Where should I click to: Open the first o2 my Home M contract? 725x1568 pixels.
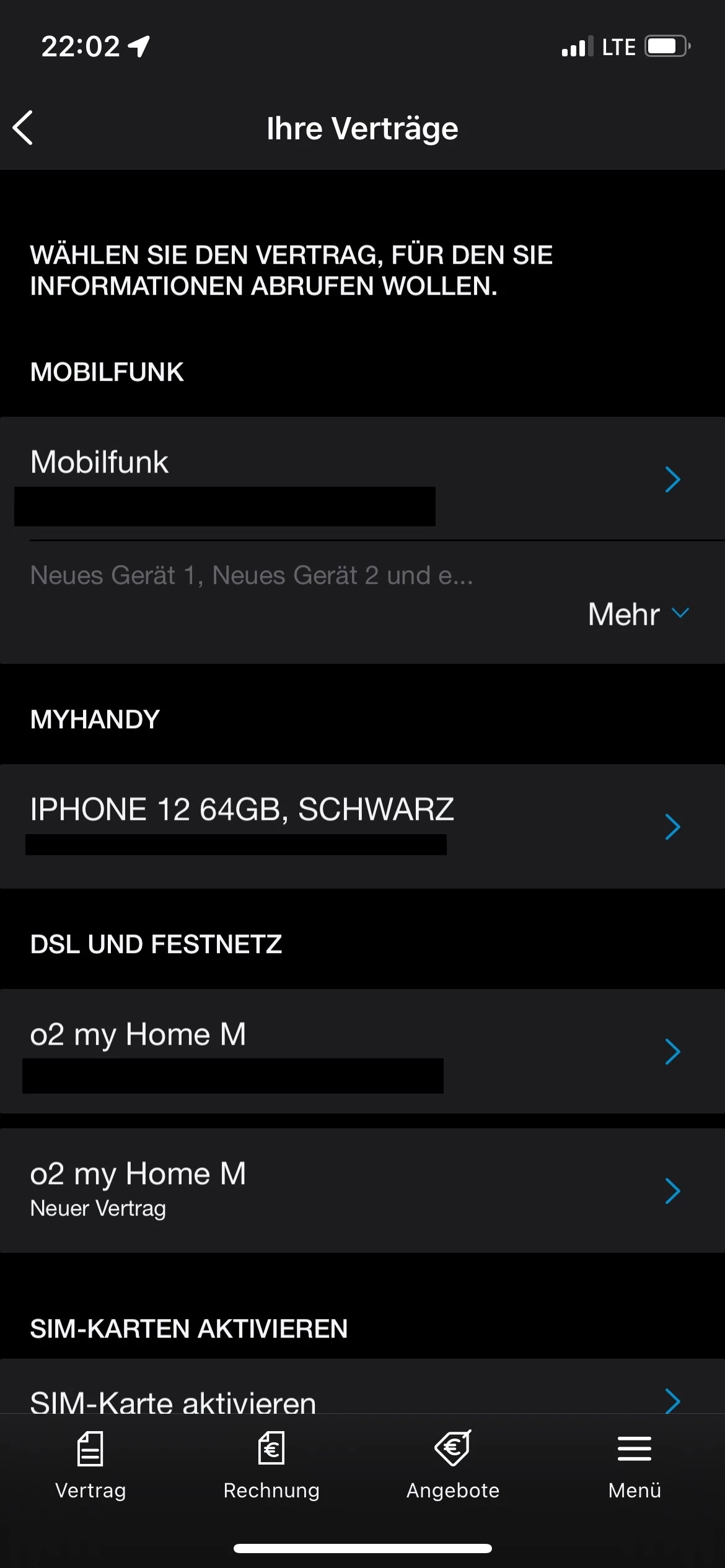pyautogui.click(x=362, y=1051)
